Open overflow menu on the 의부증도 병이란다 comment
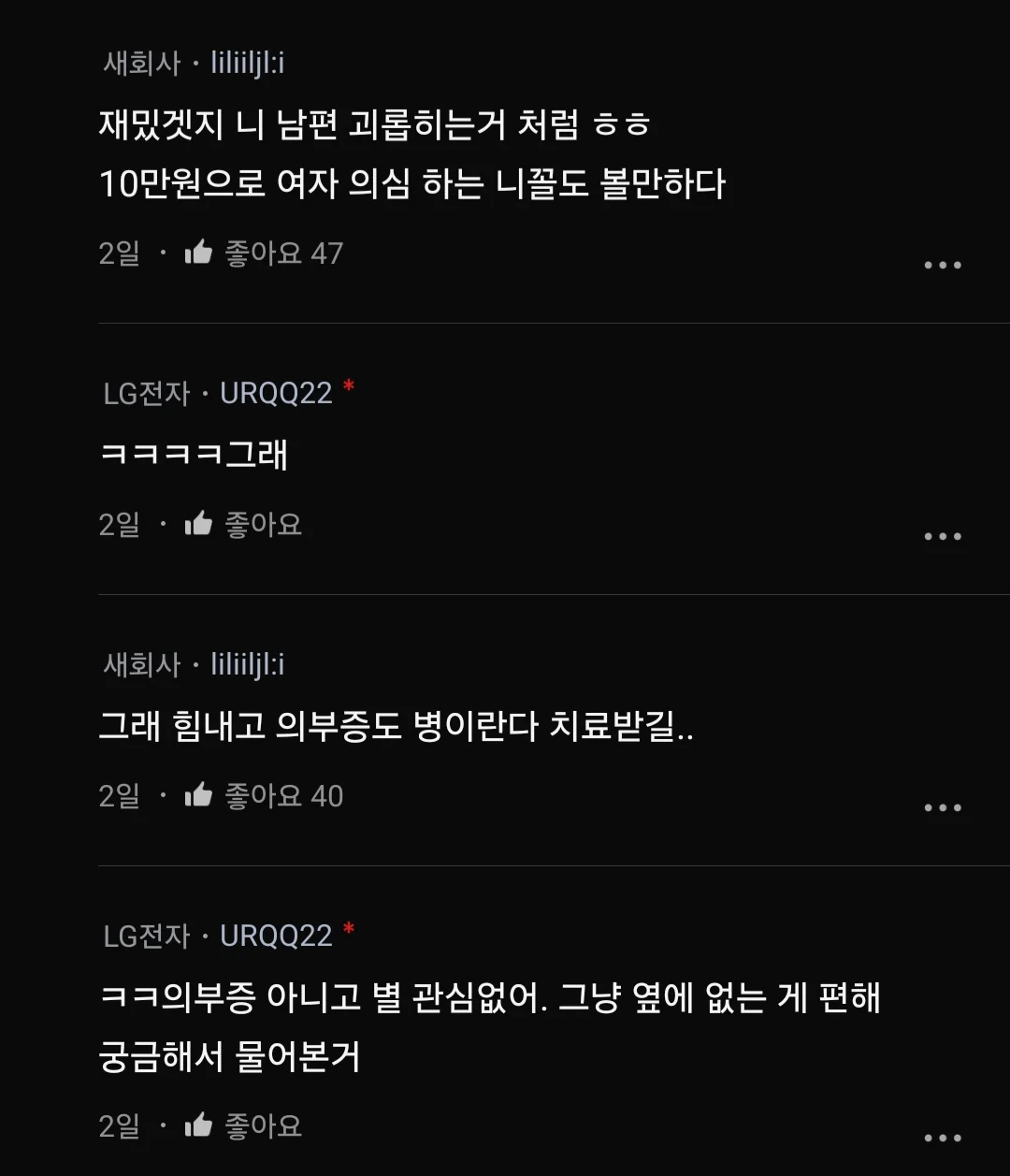1010x1176 pixels. pyautogui.click(x=942, y=808)
